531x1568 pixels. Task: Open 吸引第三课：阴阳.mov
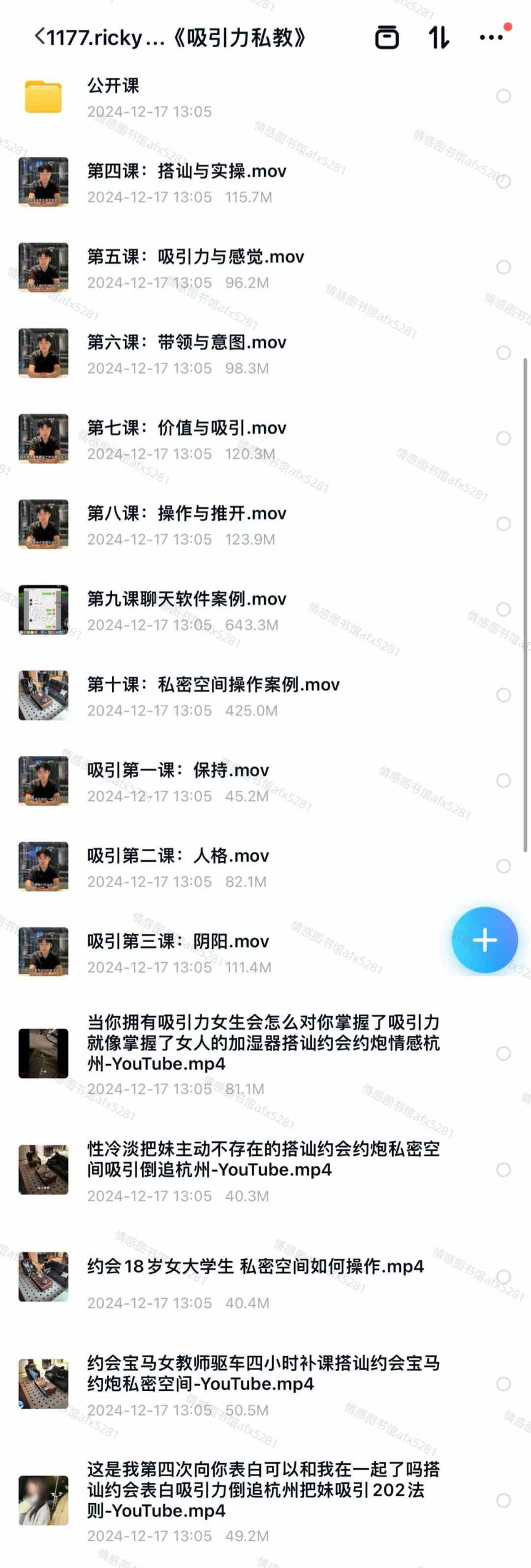[178, 941]
